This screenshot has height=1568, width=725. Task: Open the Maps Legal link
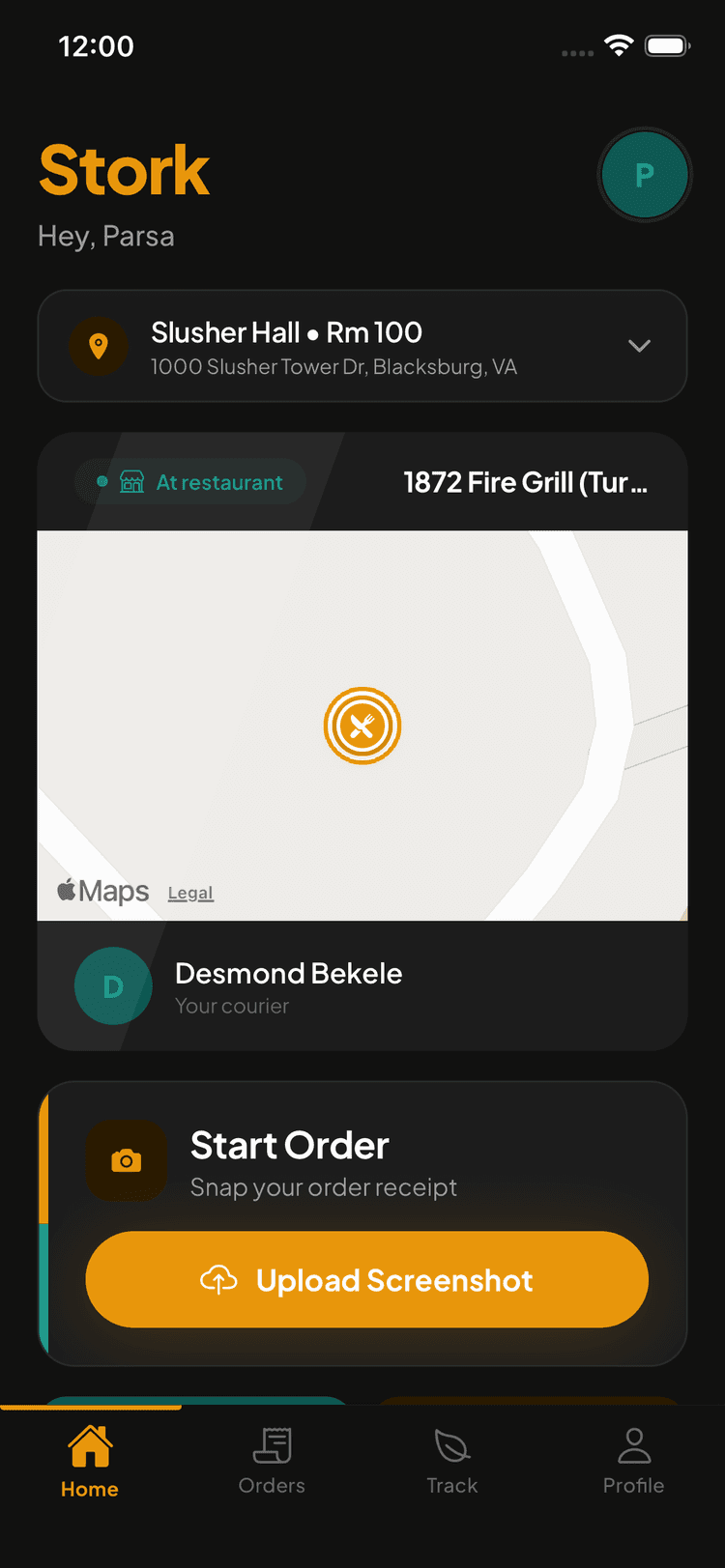189,893
